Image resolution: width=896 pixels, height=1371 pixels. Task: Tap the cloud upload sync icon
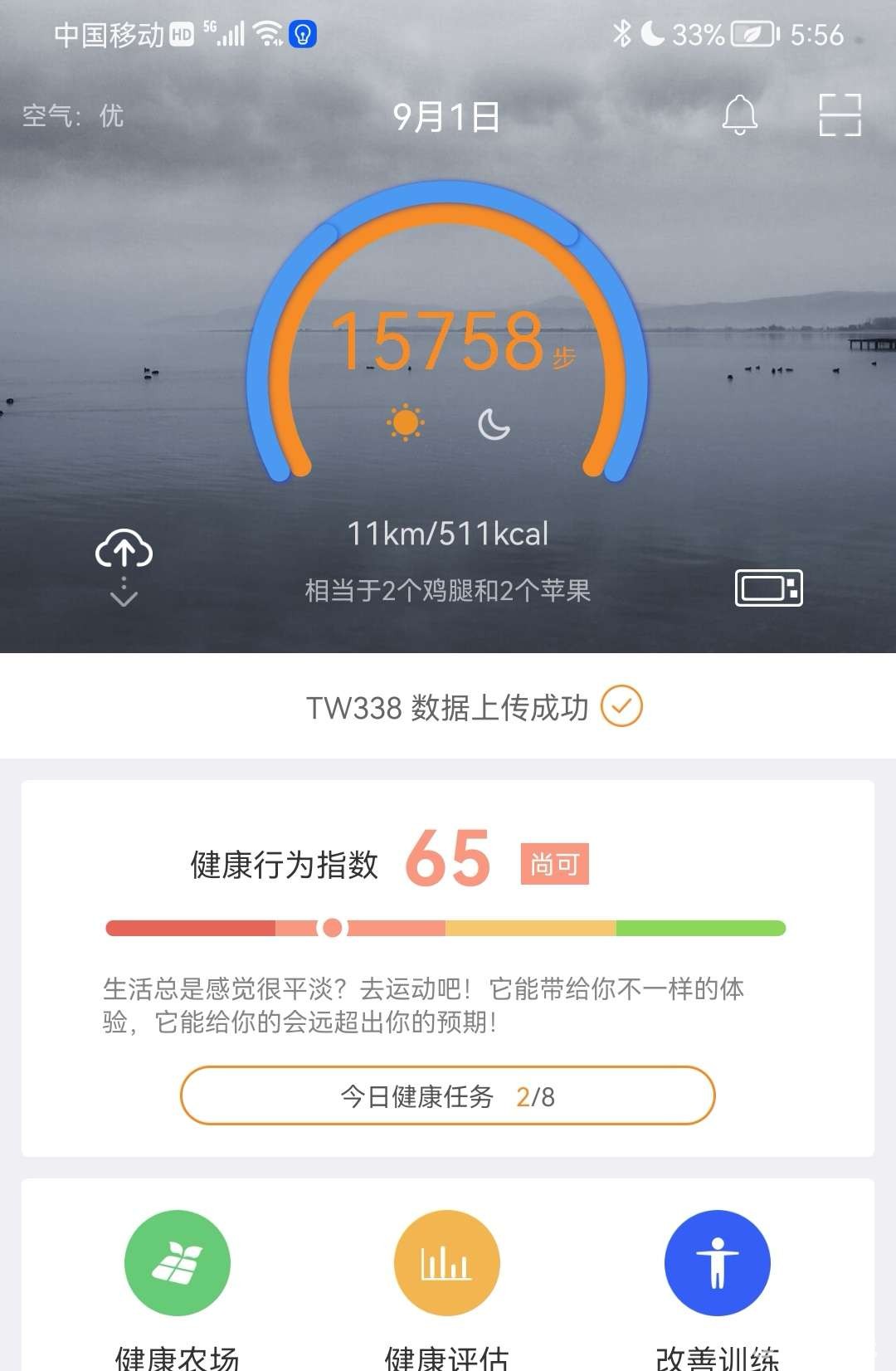[x=124, y=550]
